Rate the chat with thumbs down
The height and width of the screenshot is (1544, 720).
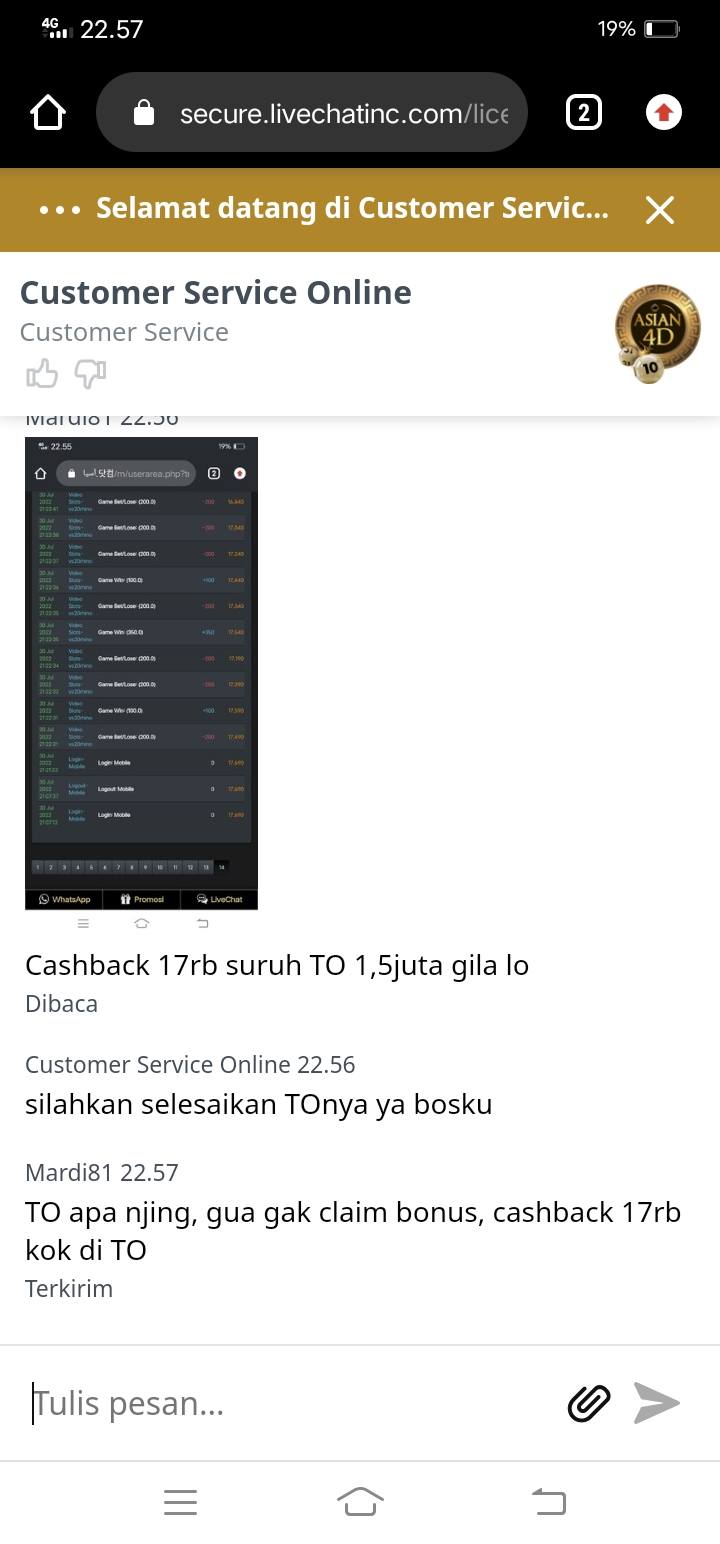click(x=90, y=375)
